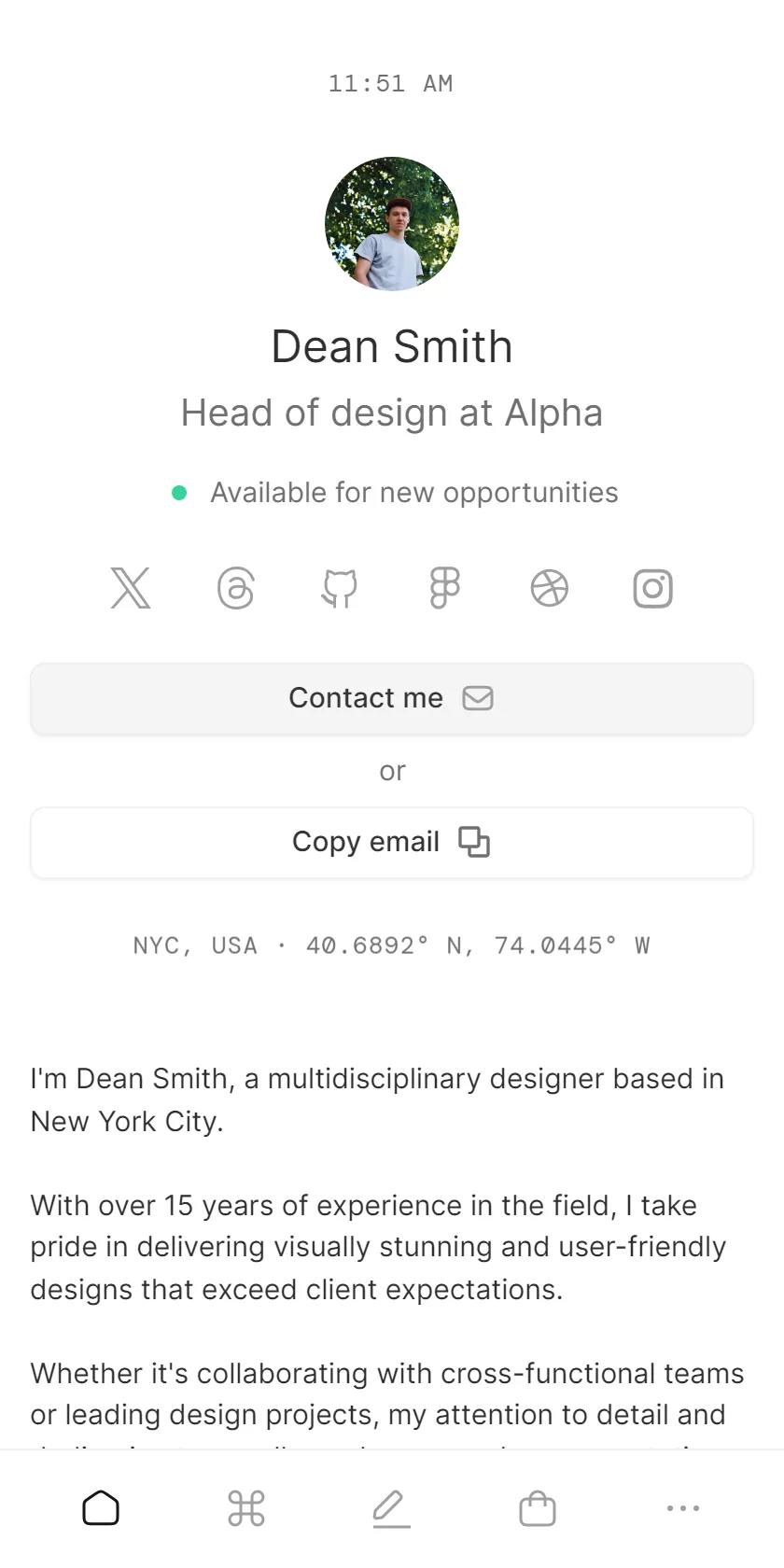Open the Instagram profile icon

click(x=653, y=589)
